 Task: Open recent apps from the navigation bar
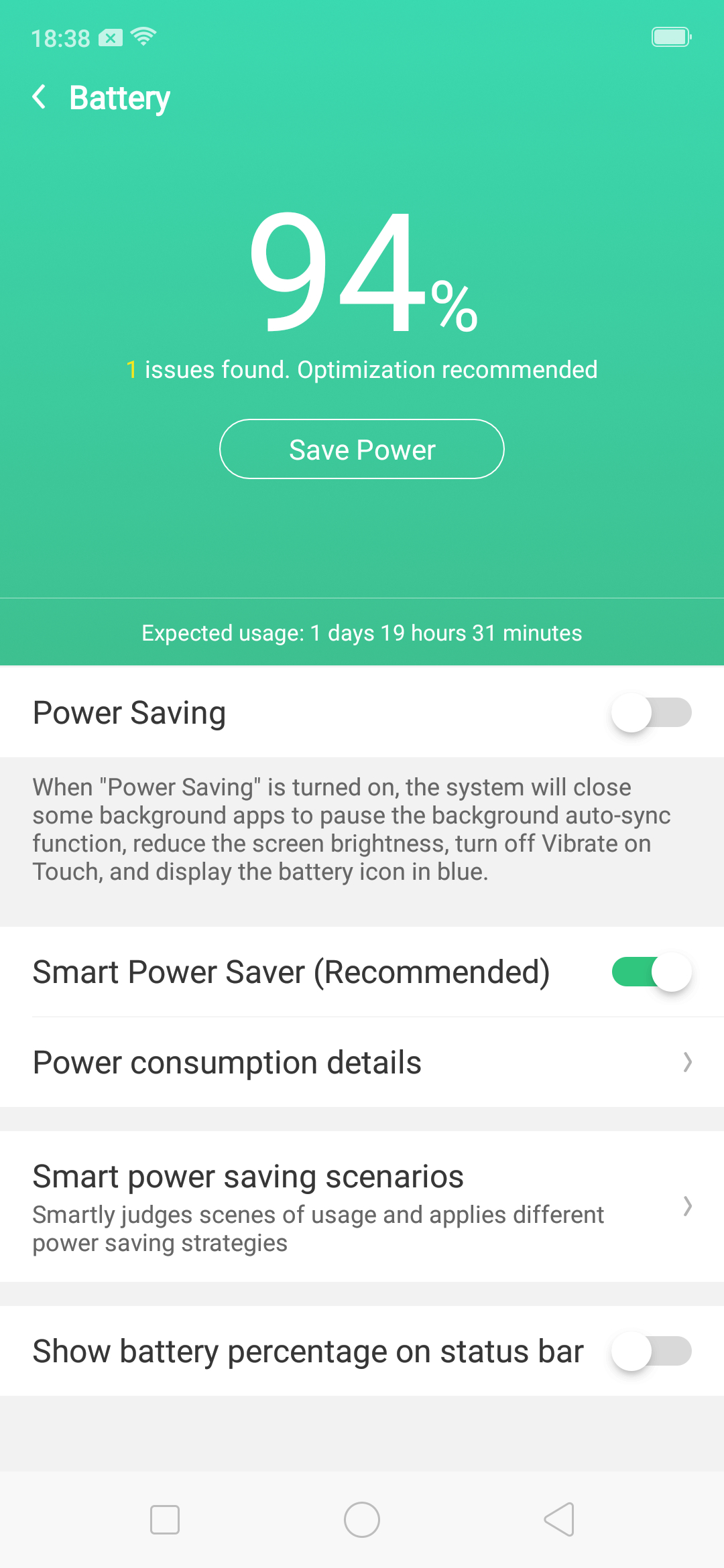tap(165, 1519)
